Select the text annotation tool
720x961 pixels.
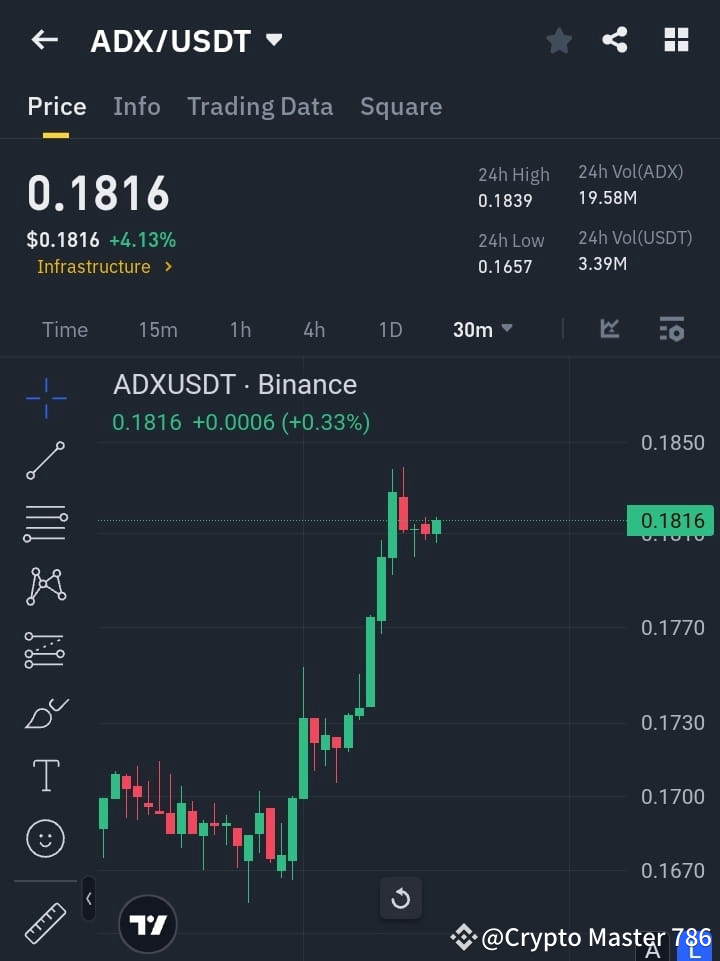coord(45,775)
